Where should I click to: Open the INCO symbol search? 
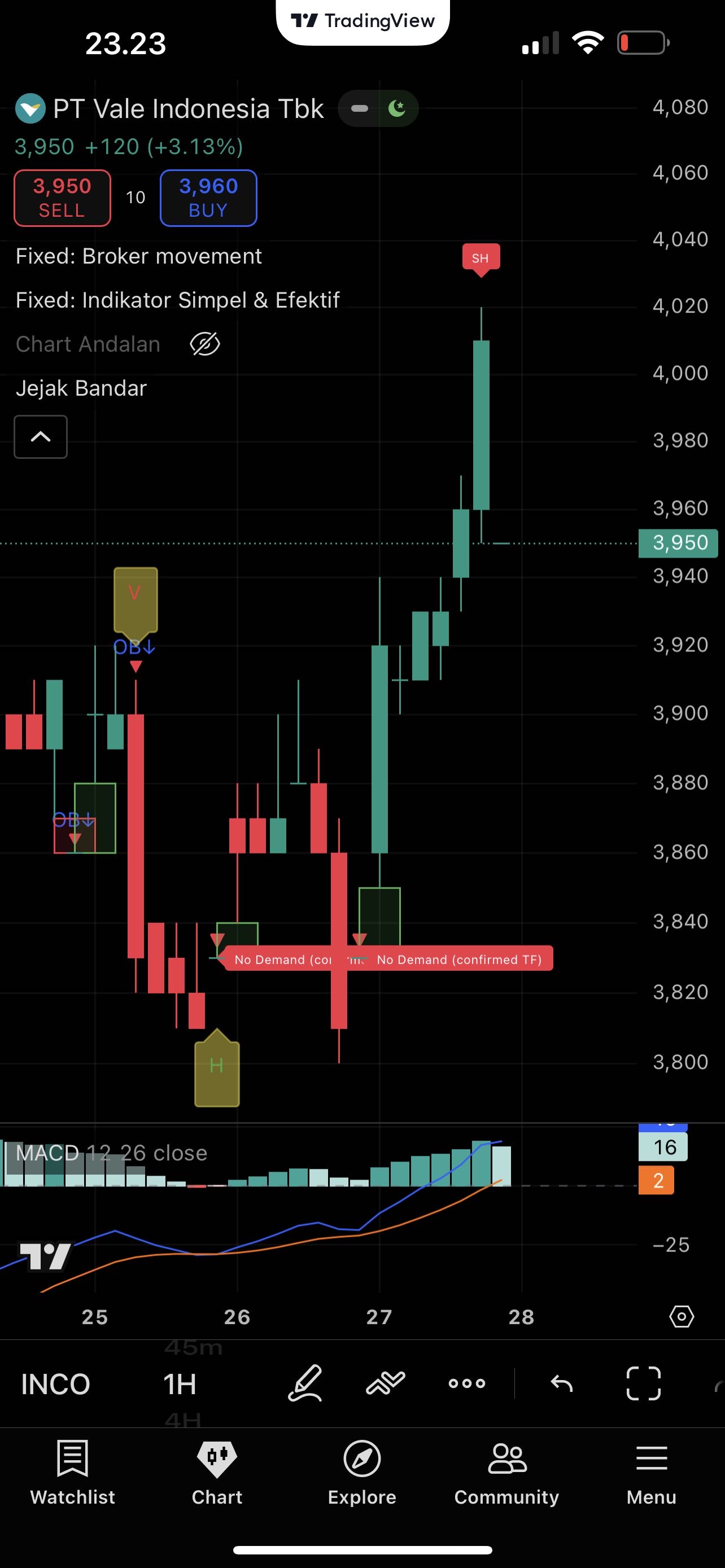[55, 1383]
